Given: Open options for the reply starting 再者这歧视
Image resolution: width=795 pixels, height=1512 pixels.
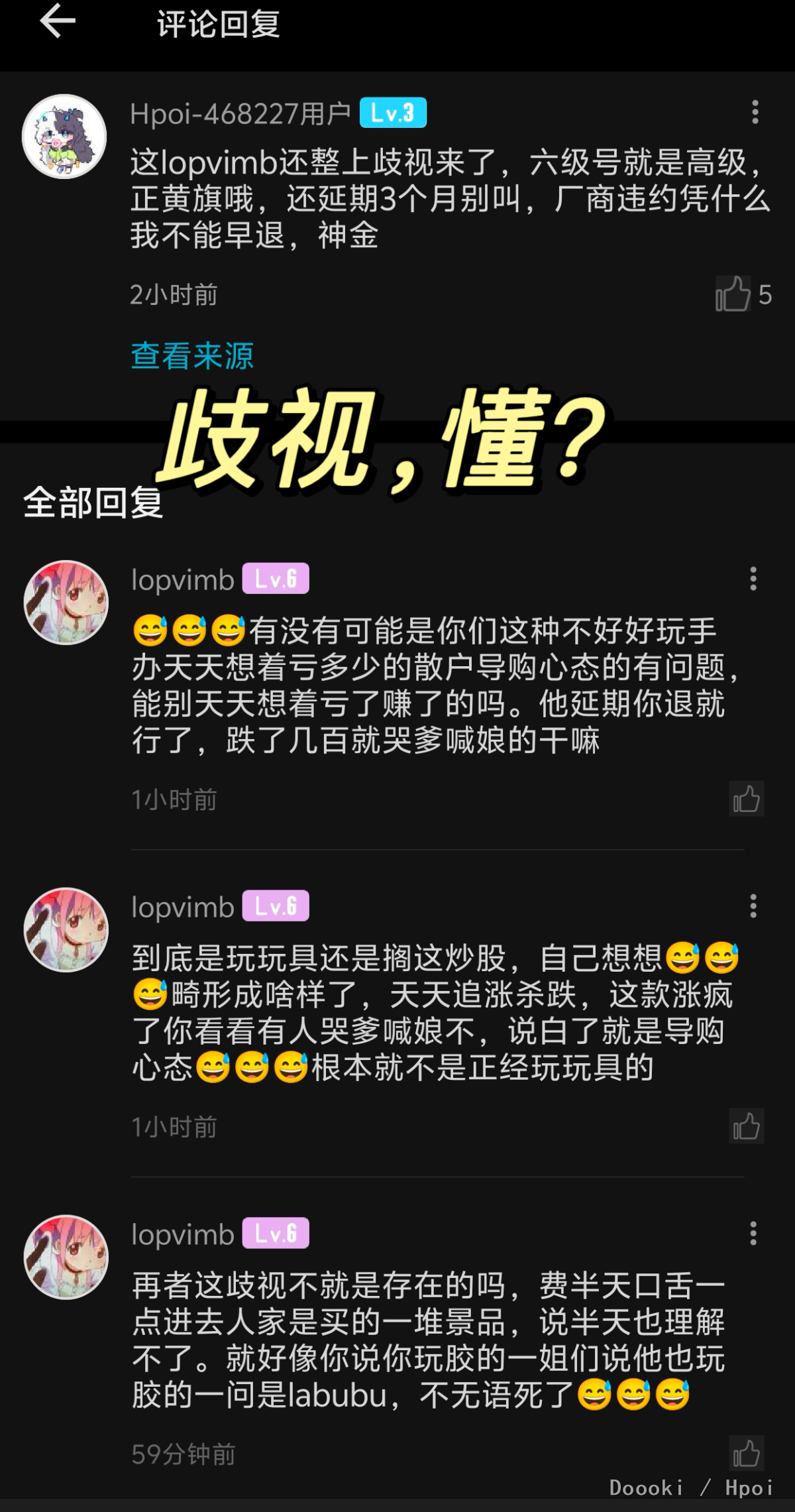Looking at the screenshot, I should pyautogui.click(x=753, y=1234).
